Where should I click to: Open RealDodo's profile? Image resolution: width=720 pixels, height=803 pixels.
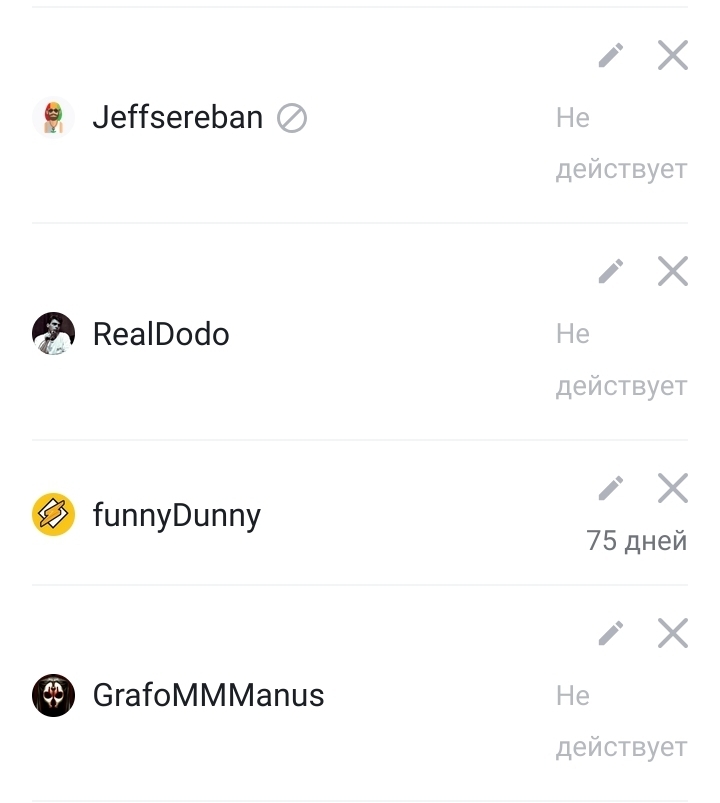[160, 334]
